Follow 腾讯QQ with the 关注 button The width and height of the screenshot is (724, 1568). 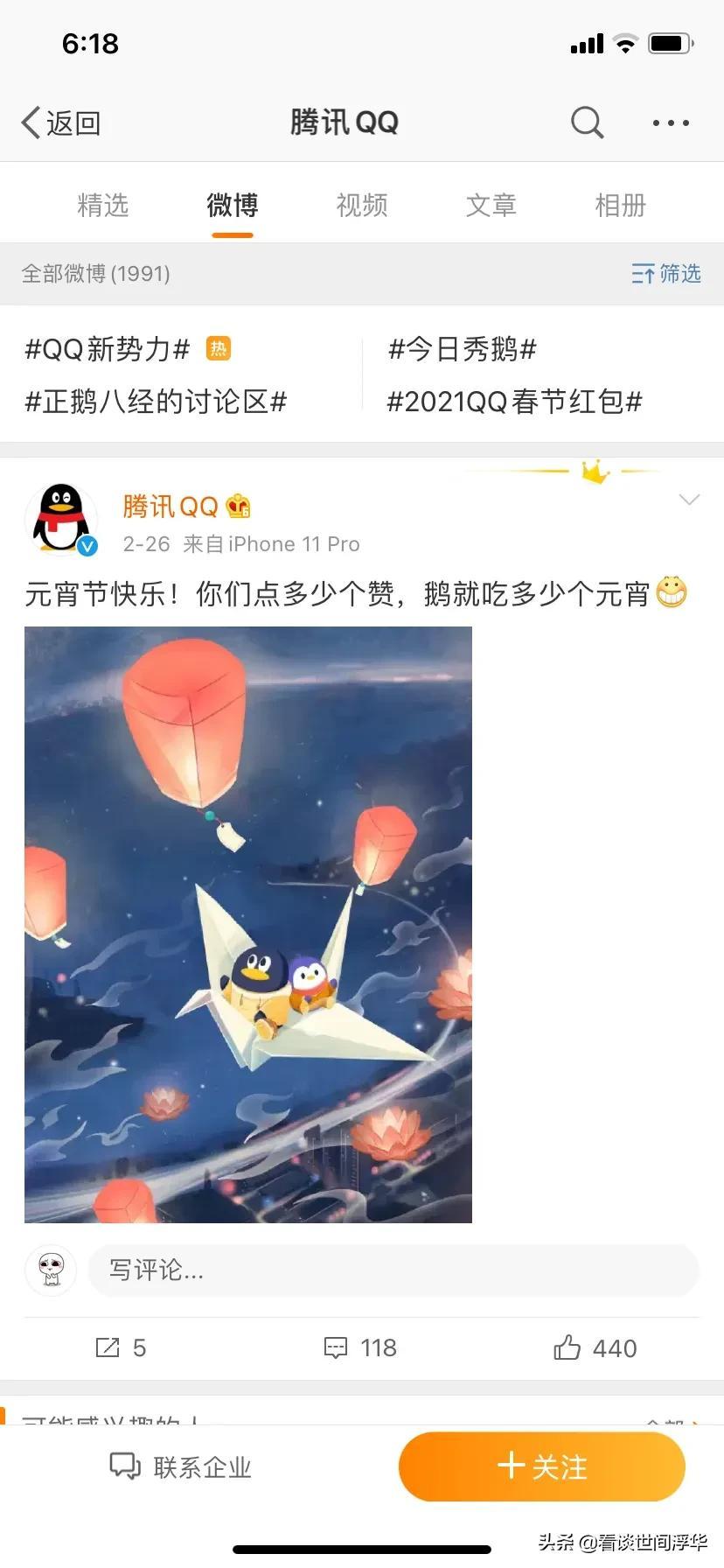(x=541, y=1466)
